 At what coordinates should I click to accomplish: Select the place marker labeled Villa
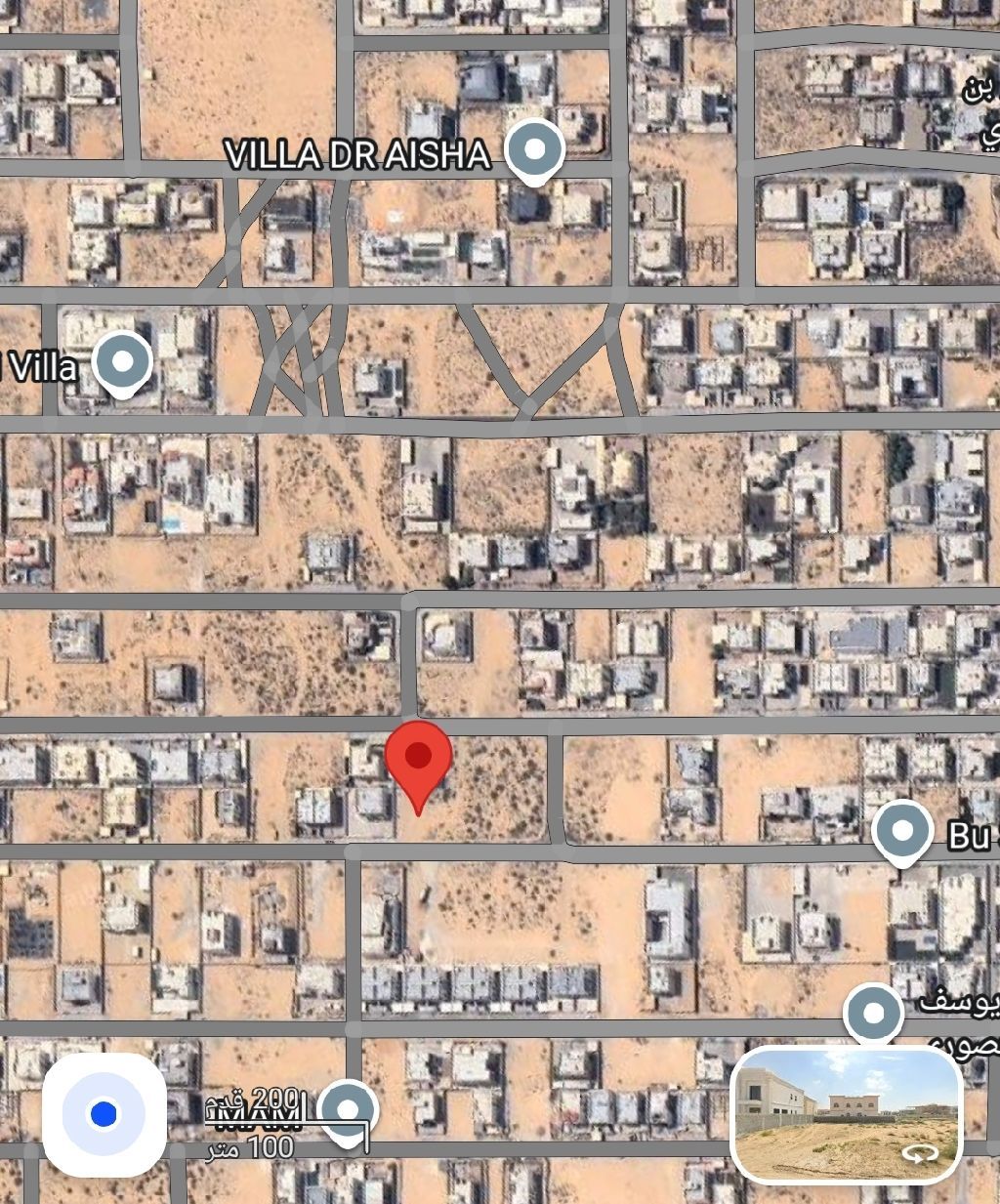(122, 362)
